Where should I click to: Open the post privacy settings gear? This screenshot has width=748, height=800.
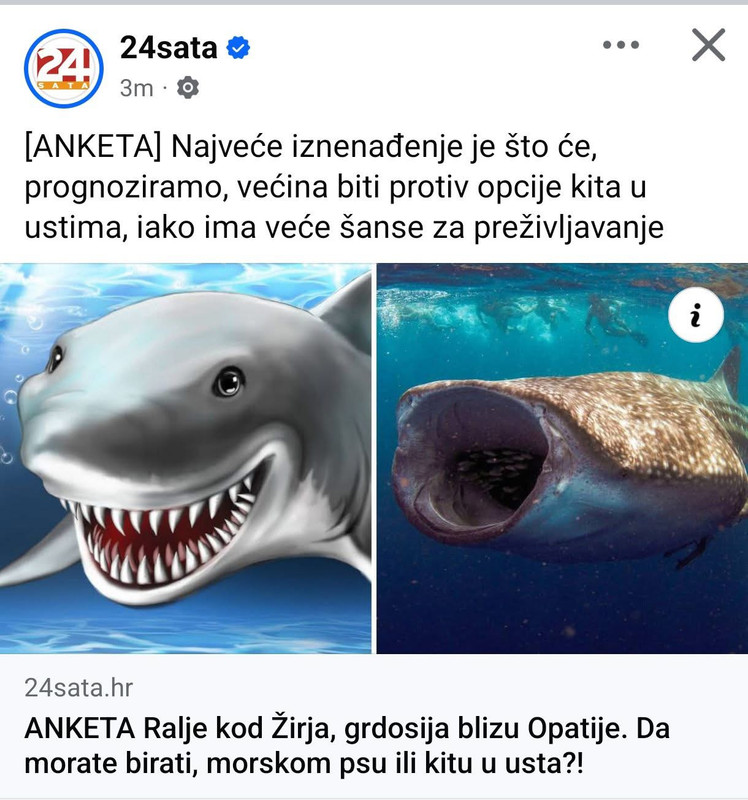(x=188, y=88)
